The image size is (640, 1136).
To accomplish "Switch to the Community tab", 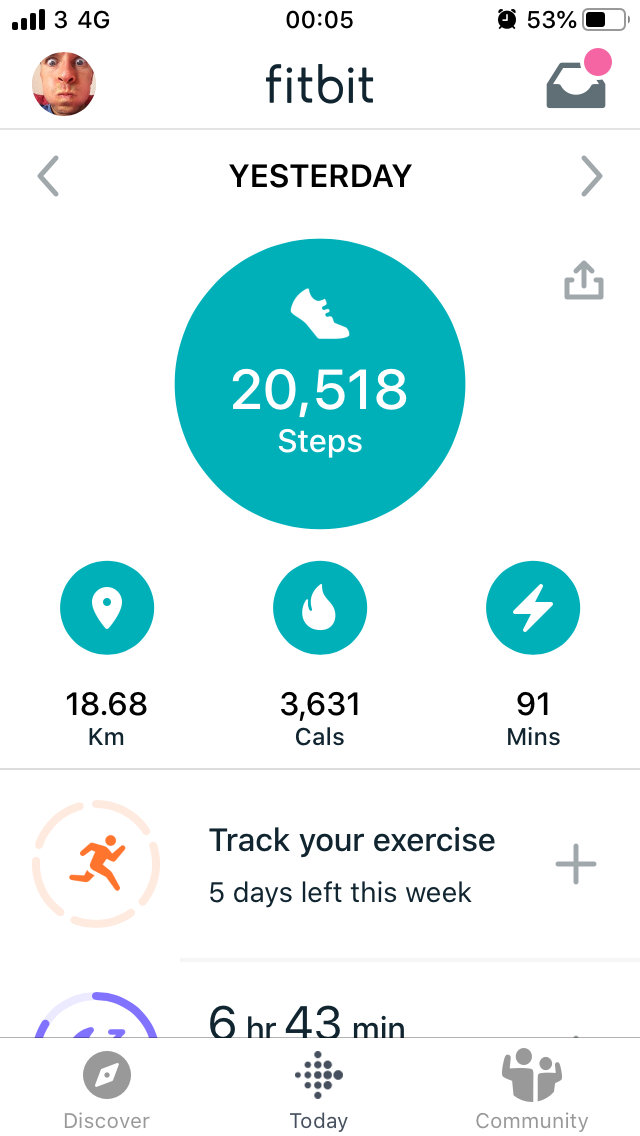I will coord(532,1088).
